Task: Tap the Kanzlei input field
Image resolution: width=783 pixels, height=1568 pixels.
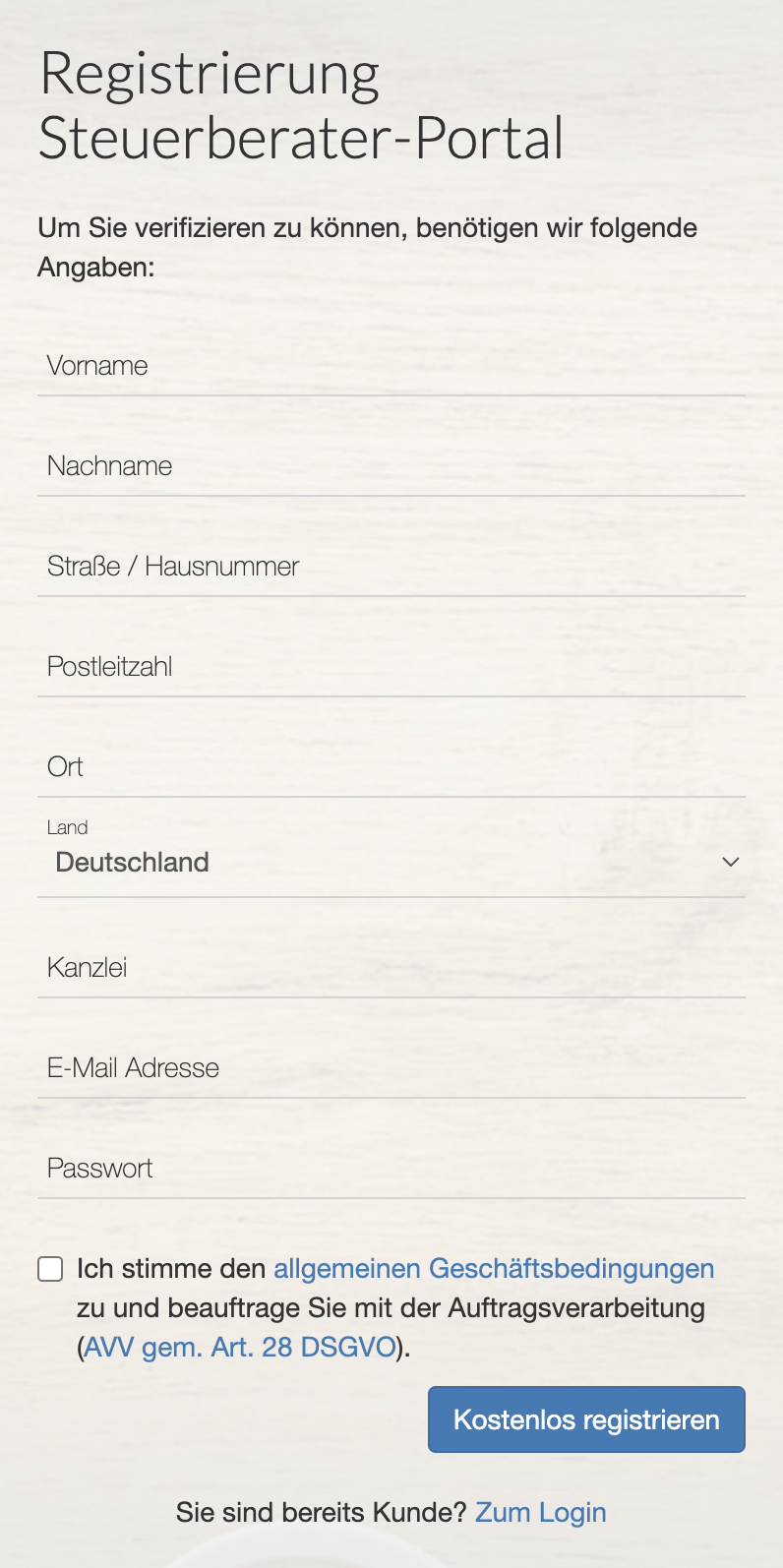Action: (391, 969)
